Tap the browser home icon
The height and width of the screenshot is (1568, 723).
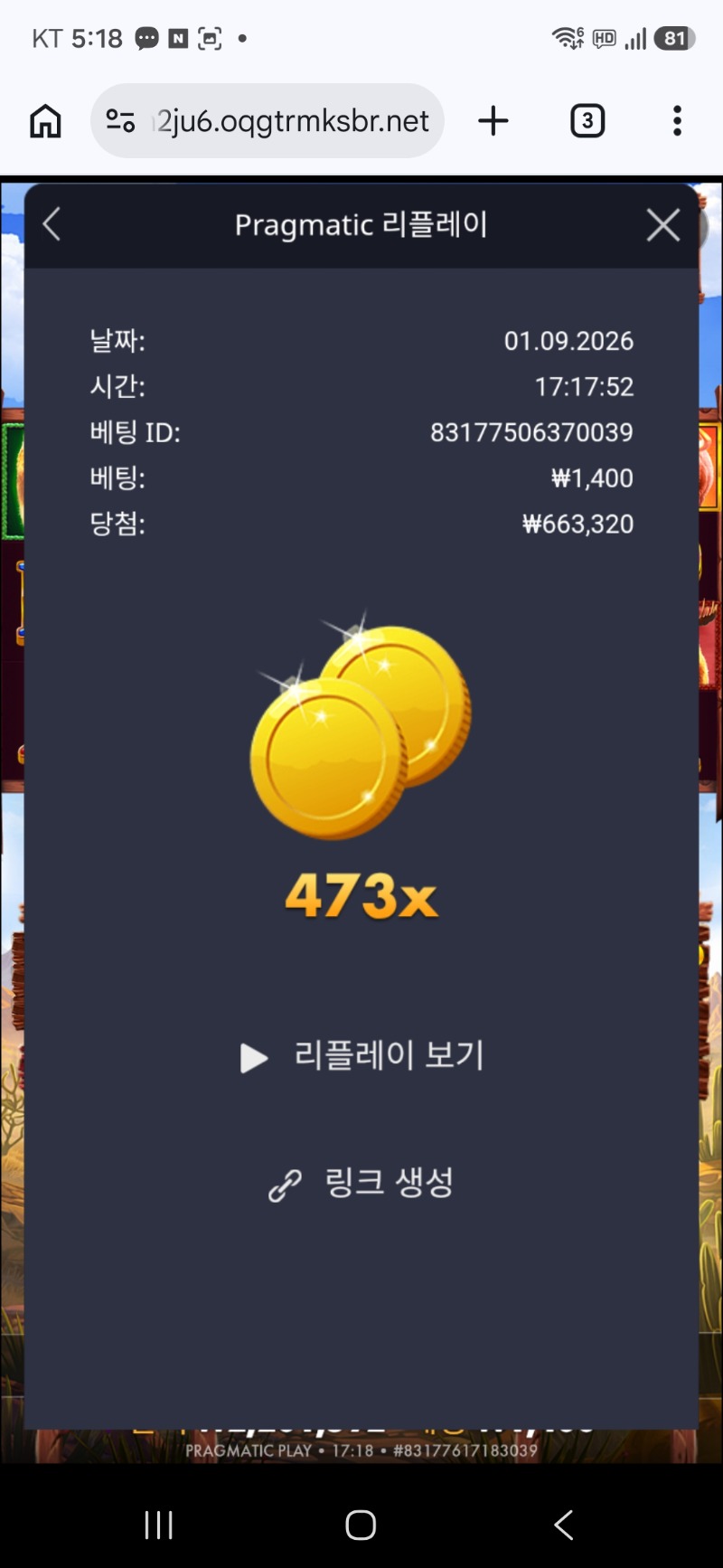click(45, 121)
